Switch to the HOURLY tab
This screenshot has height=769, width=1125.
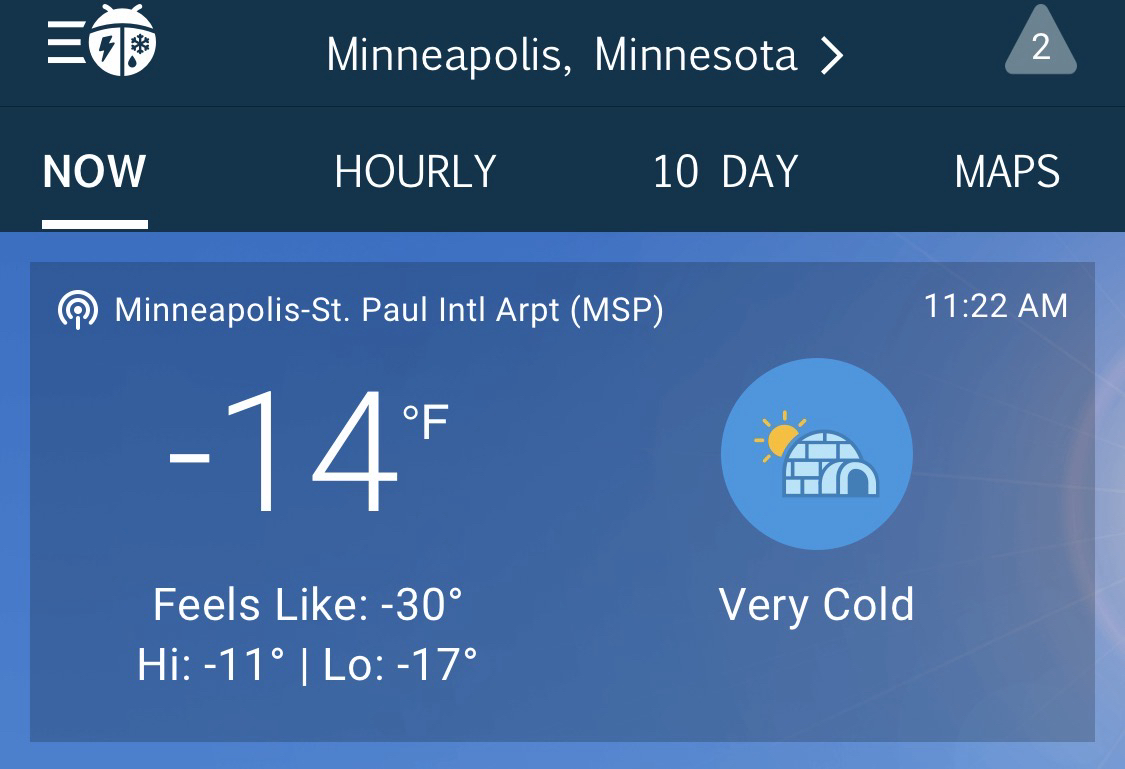point(415,172)
